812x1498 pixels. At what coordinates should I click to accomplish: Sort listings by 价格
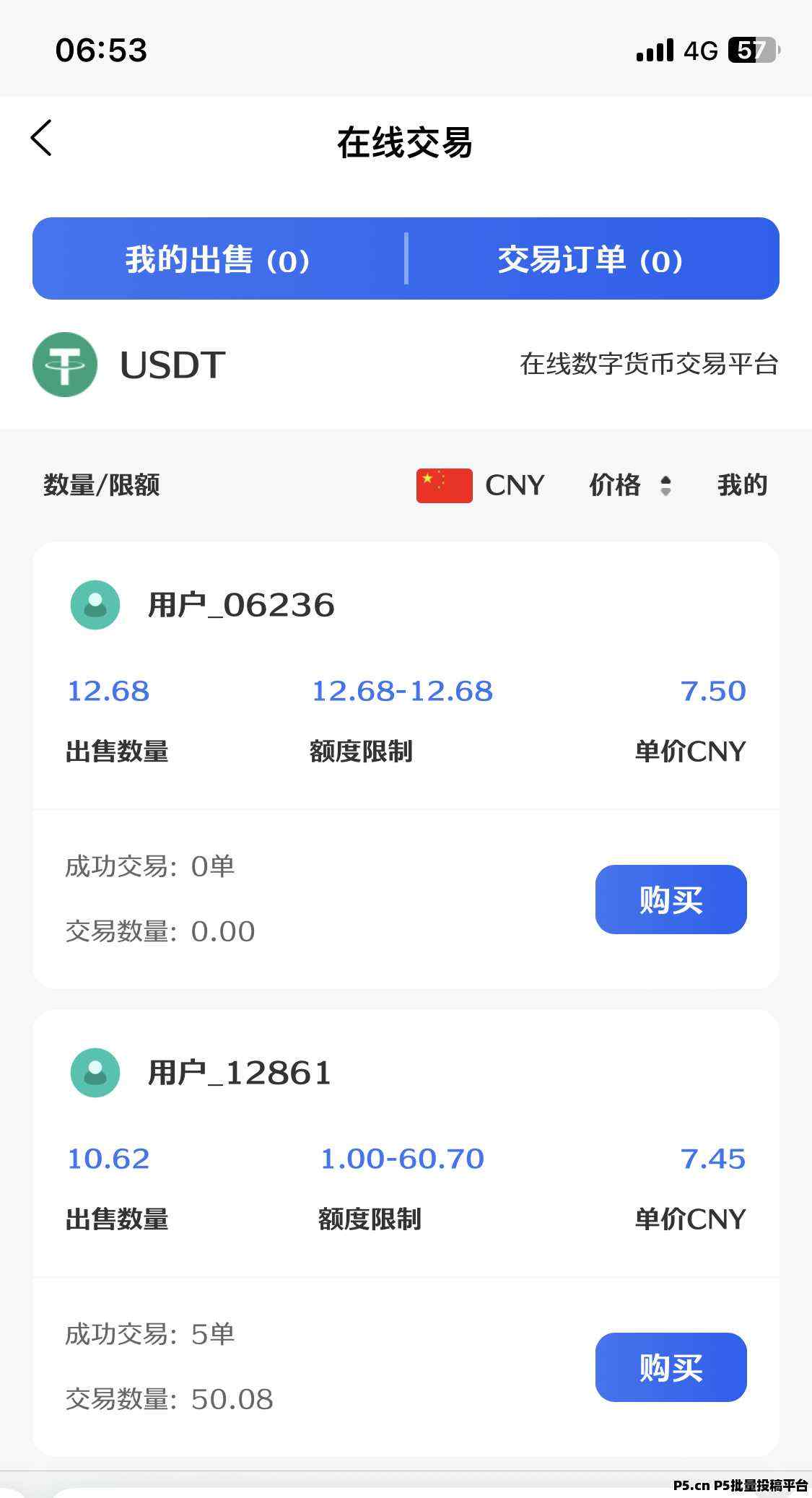pos(631,485)
